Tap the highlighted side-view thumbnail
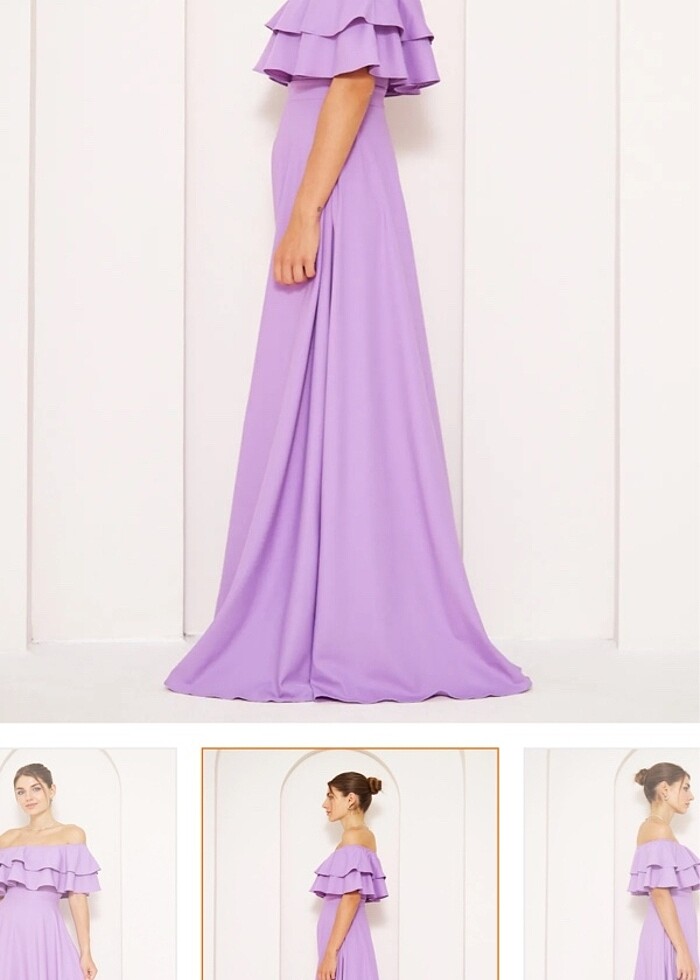 pos(350,864)
